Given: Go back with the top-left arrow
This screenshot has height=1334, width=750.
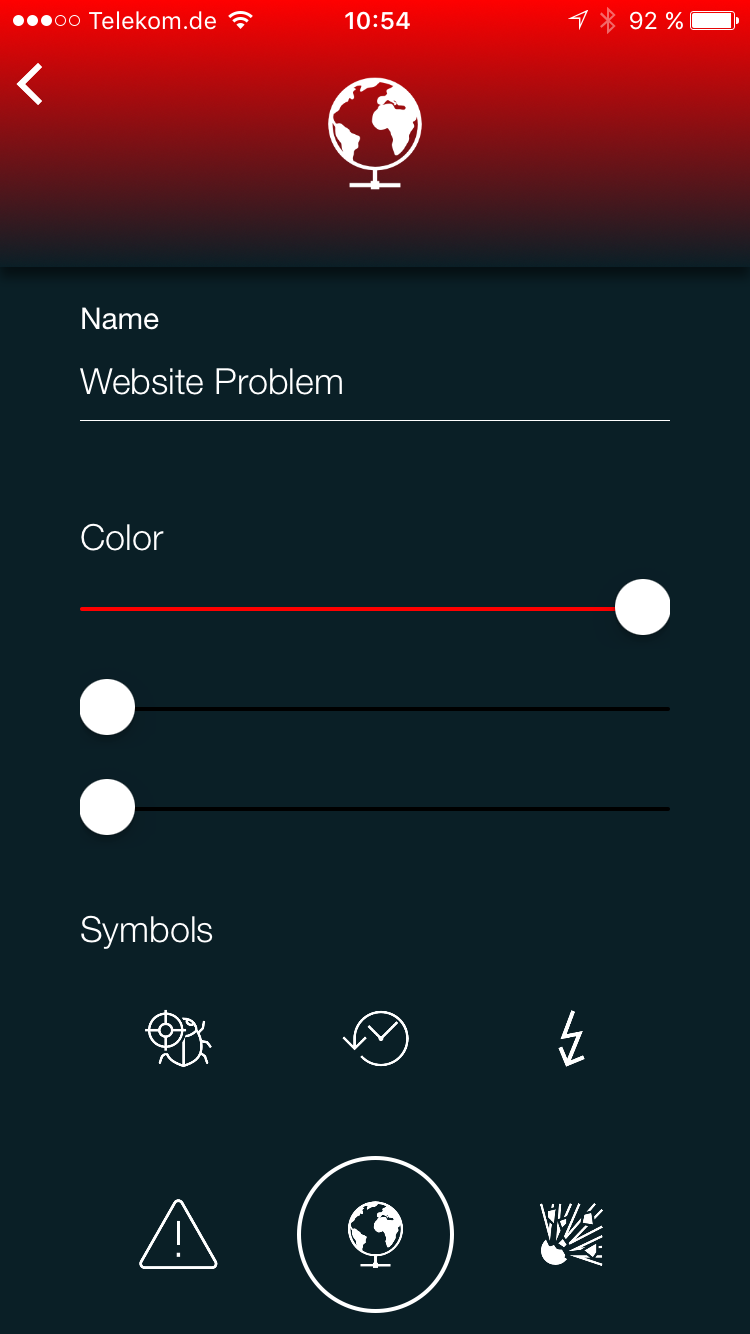Looking at the screenshot, I should 30,84.
